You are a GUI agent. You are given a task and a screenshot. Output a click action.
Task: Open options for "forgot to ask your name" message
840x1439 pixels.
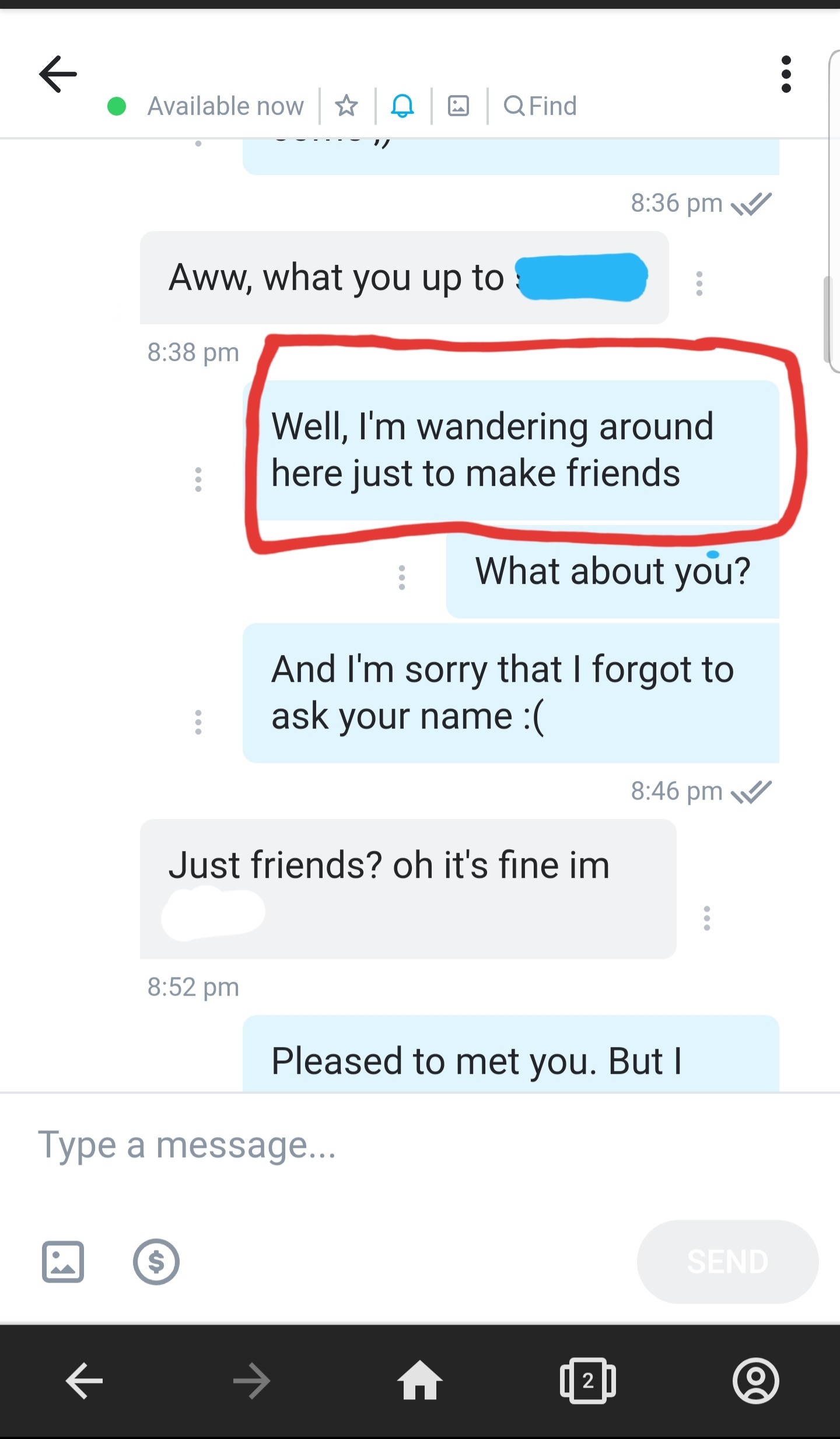point(198,722)
